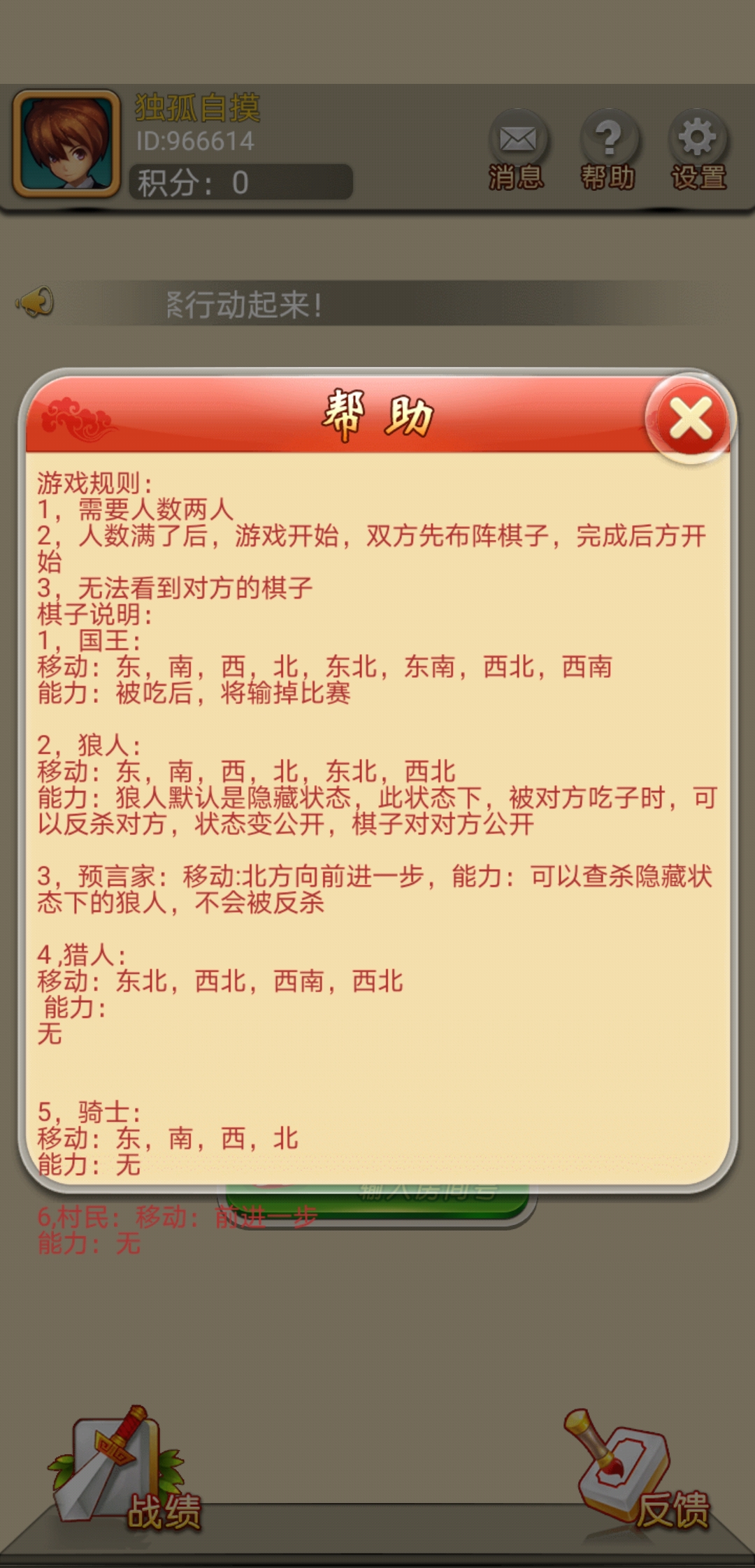Image resolution: width=755 pixels, height=1568 pixels.
Task: Tap the username 独孤自摸
Action: pos(196,109)
